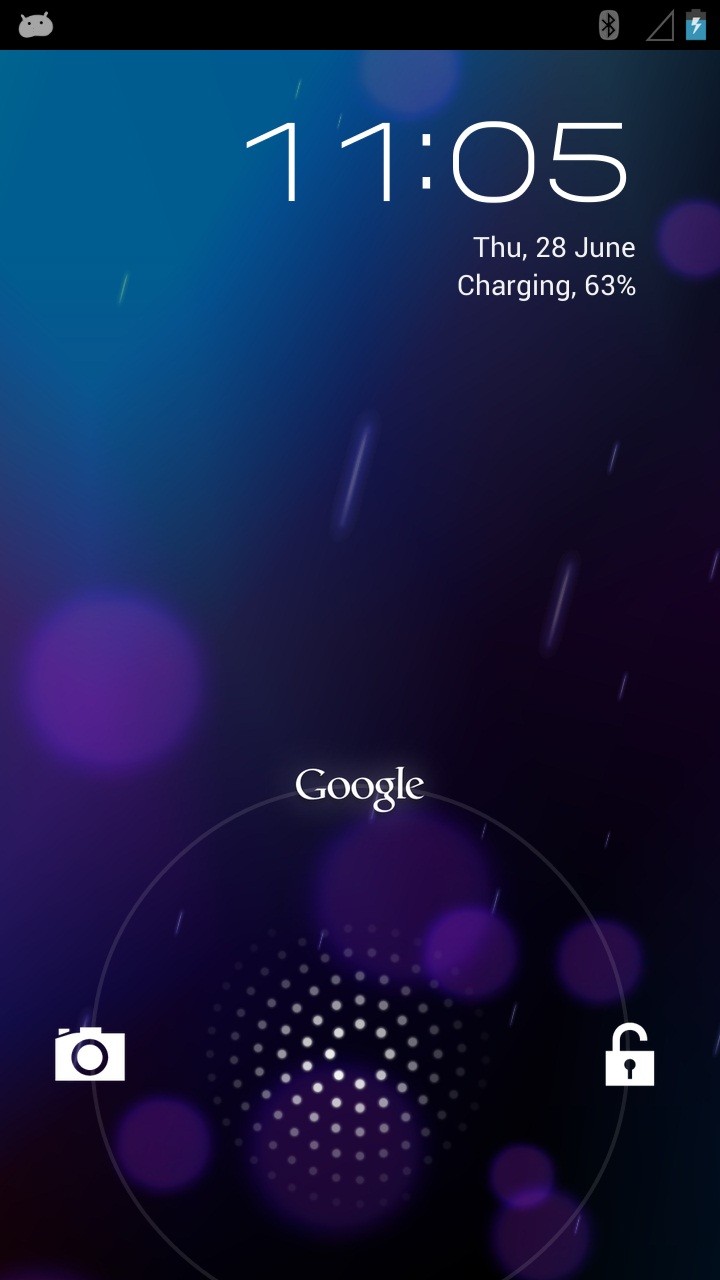Tap the padlock to toggle screen lock

[630, 1053]
